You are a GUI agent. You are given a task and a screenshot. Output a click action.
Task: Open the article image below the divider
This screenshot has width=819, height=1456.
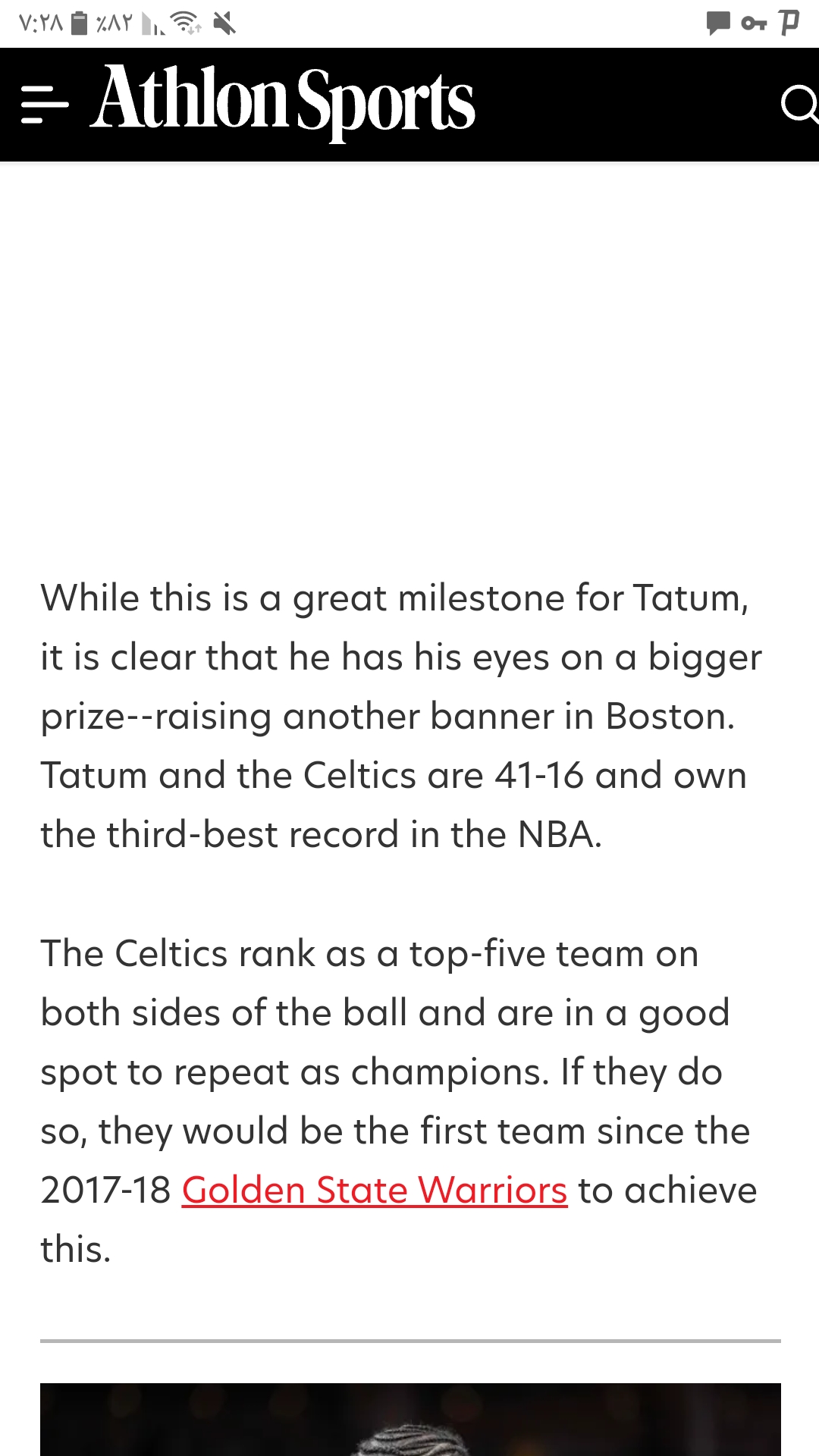tap(410, 1419)
